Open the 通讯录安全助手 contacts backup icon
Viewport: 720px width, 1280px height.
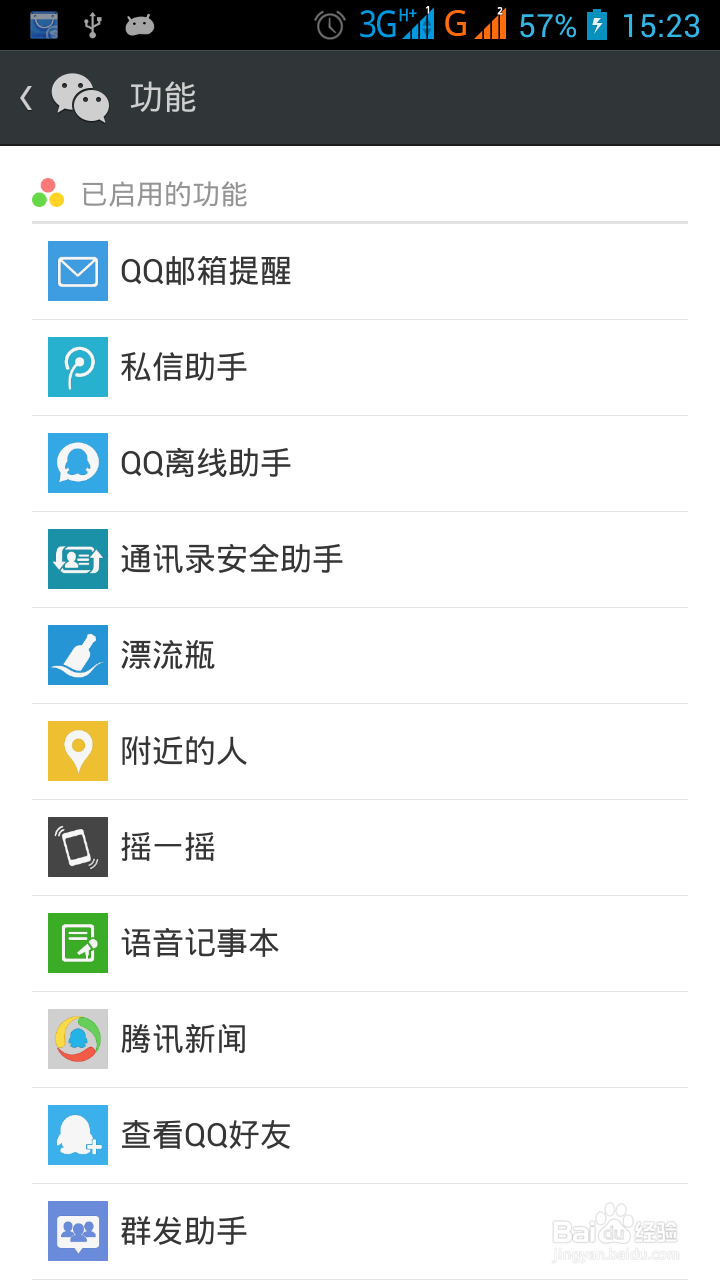(x=77, y=559)
